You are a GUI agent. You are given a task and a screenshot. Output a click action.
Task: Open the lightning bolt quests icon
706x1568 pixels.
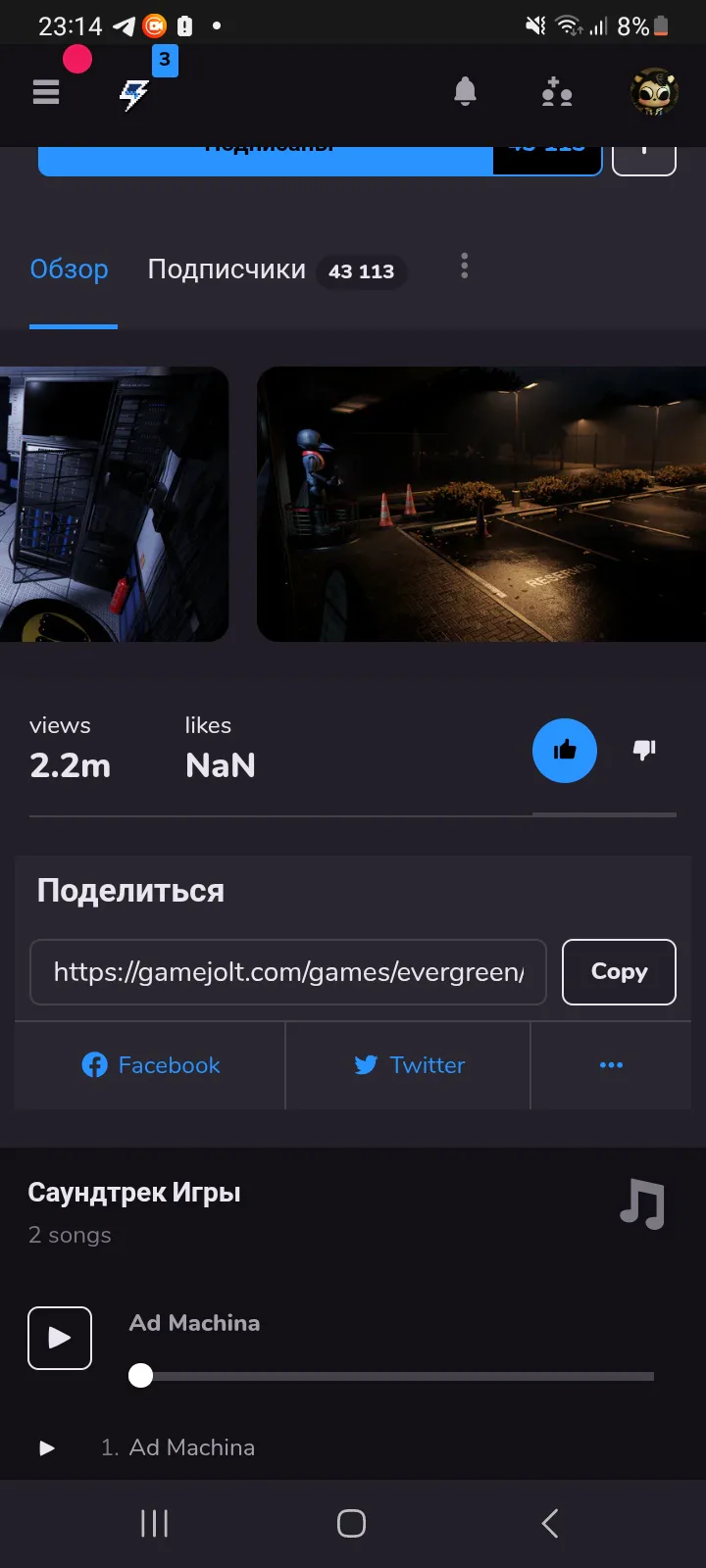pos(134,95)
